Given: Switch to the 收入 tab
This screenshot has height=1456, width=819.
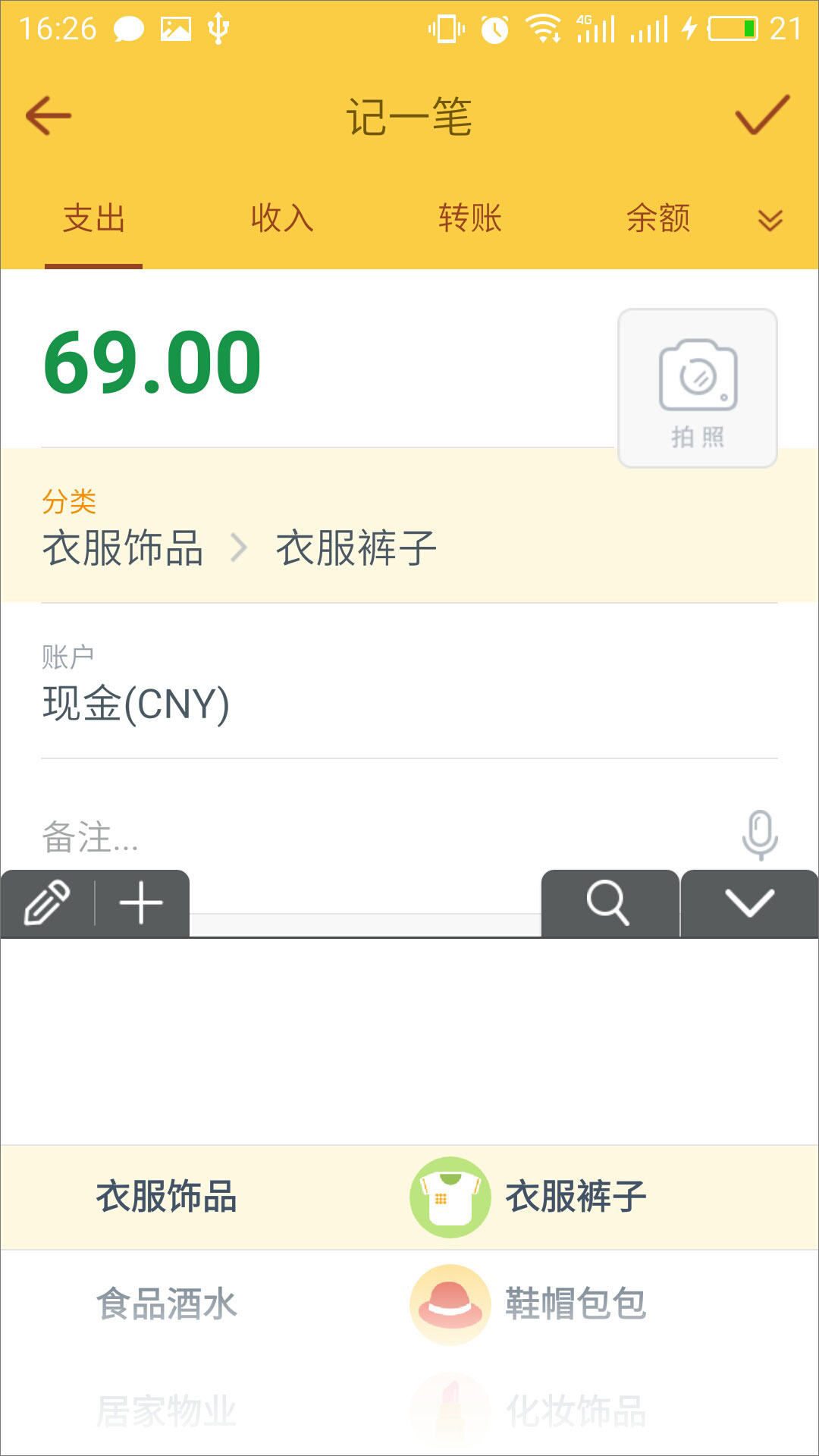Looking at the screenshot, I should 281,220.
